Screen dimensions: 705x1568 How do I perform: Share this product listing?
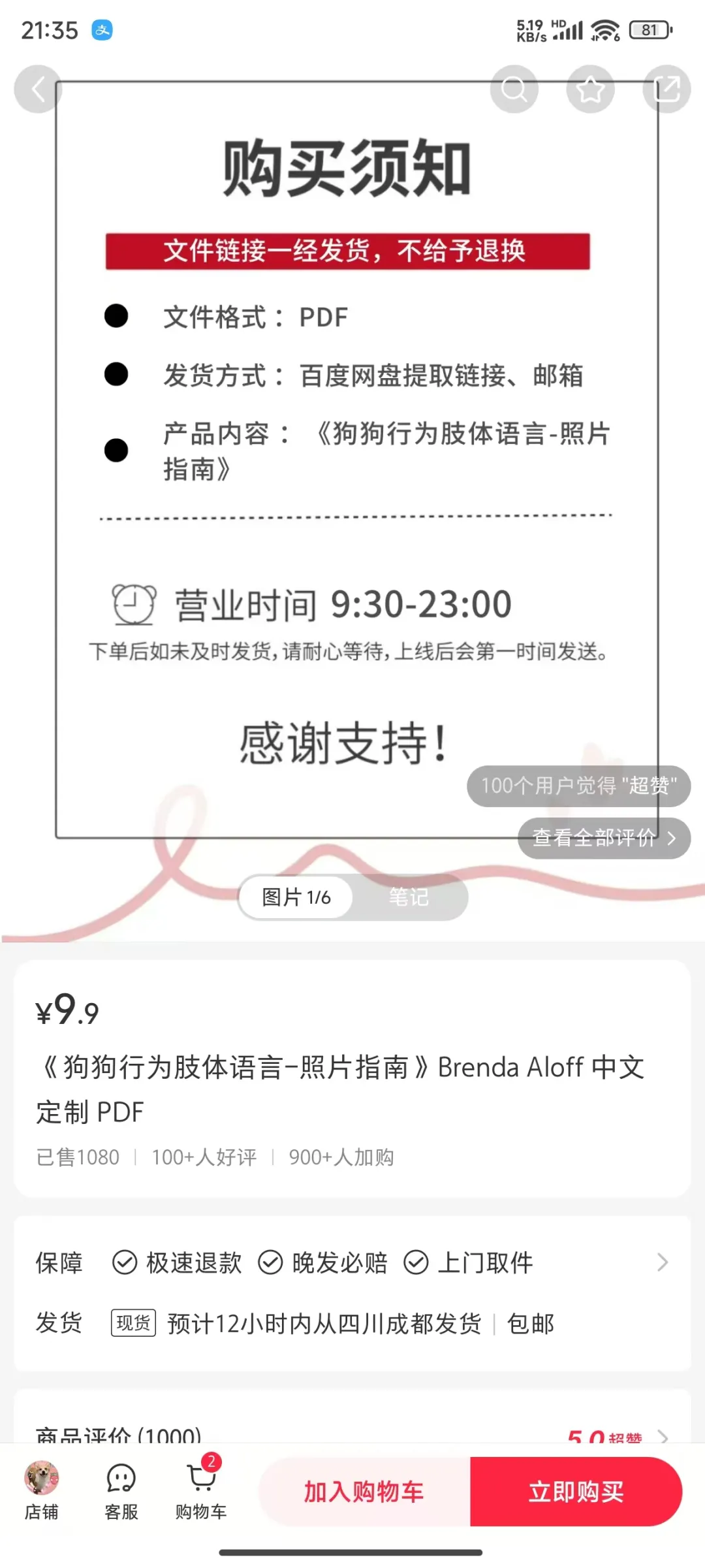pos(666,89)
